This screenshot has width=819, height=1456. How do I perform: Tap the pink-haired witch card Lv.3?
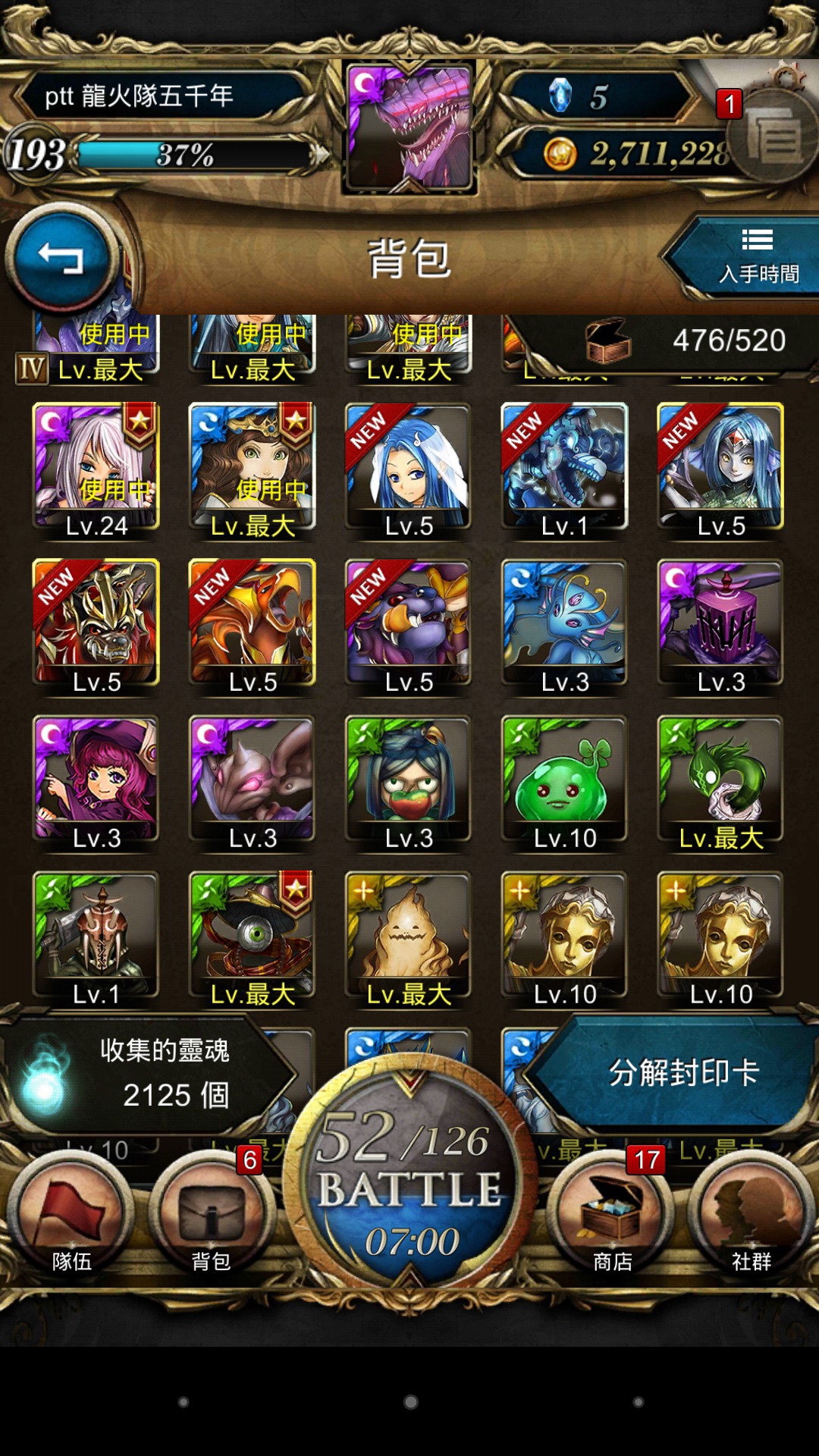[96, 784]
